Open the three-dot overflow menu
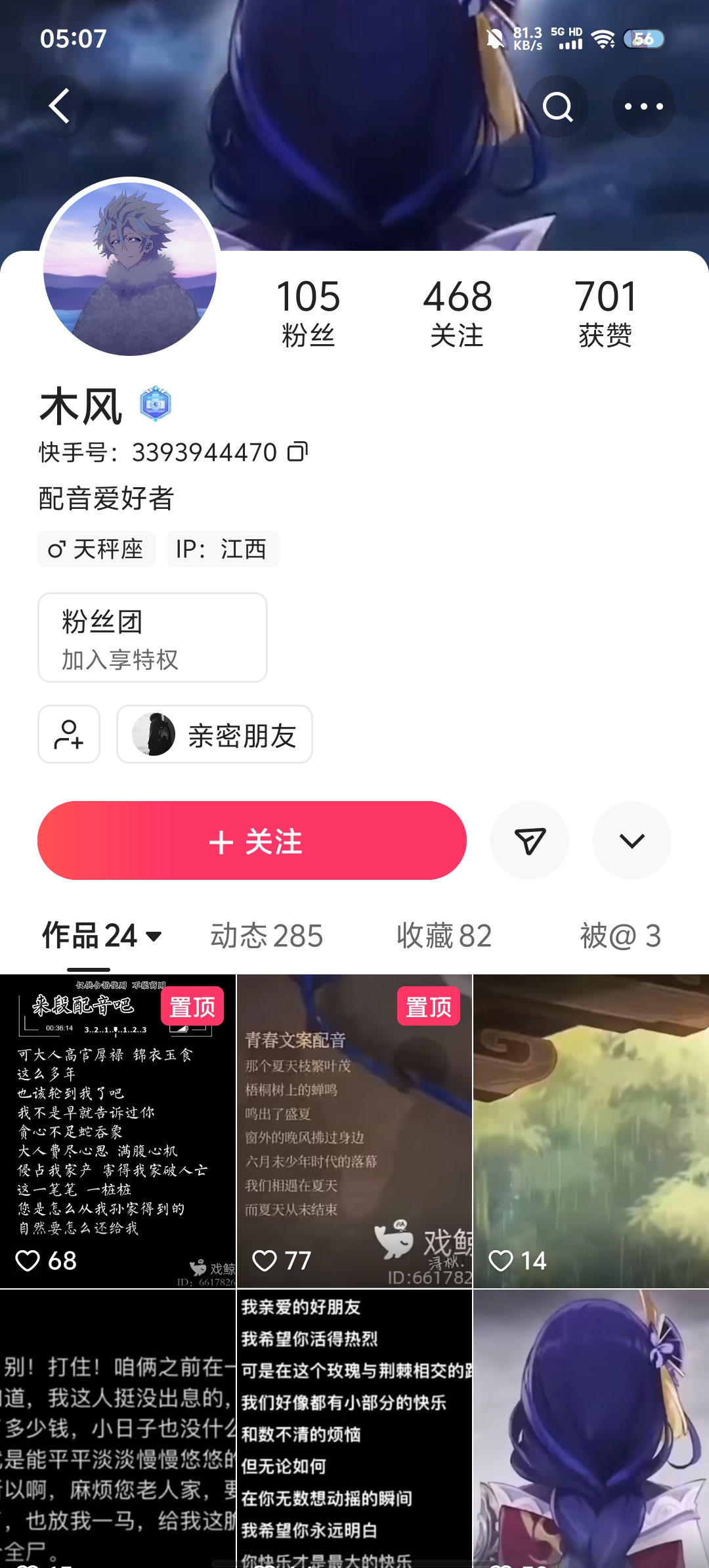The image size is (709, 1568). tap(643, 106)
